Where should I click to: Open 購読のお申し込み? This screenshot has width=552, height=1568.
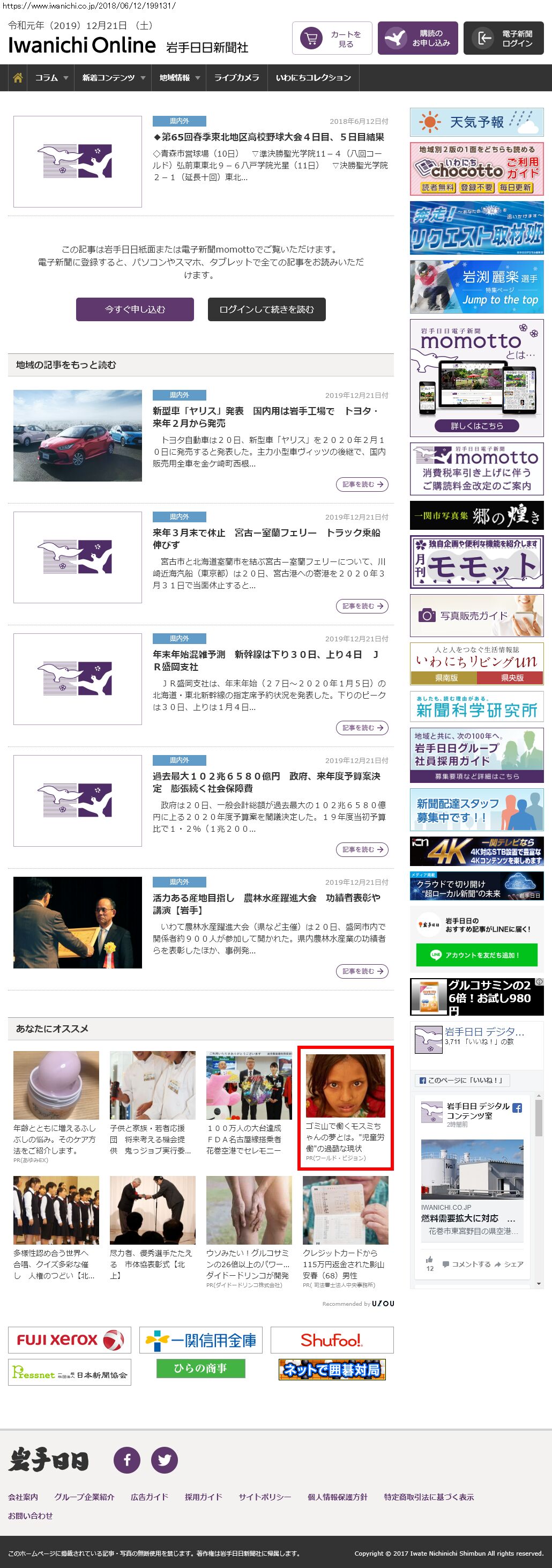(x=417, y=39)
